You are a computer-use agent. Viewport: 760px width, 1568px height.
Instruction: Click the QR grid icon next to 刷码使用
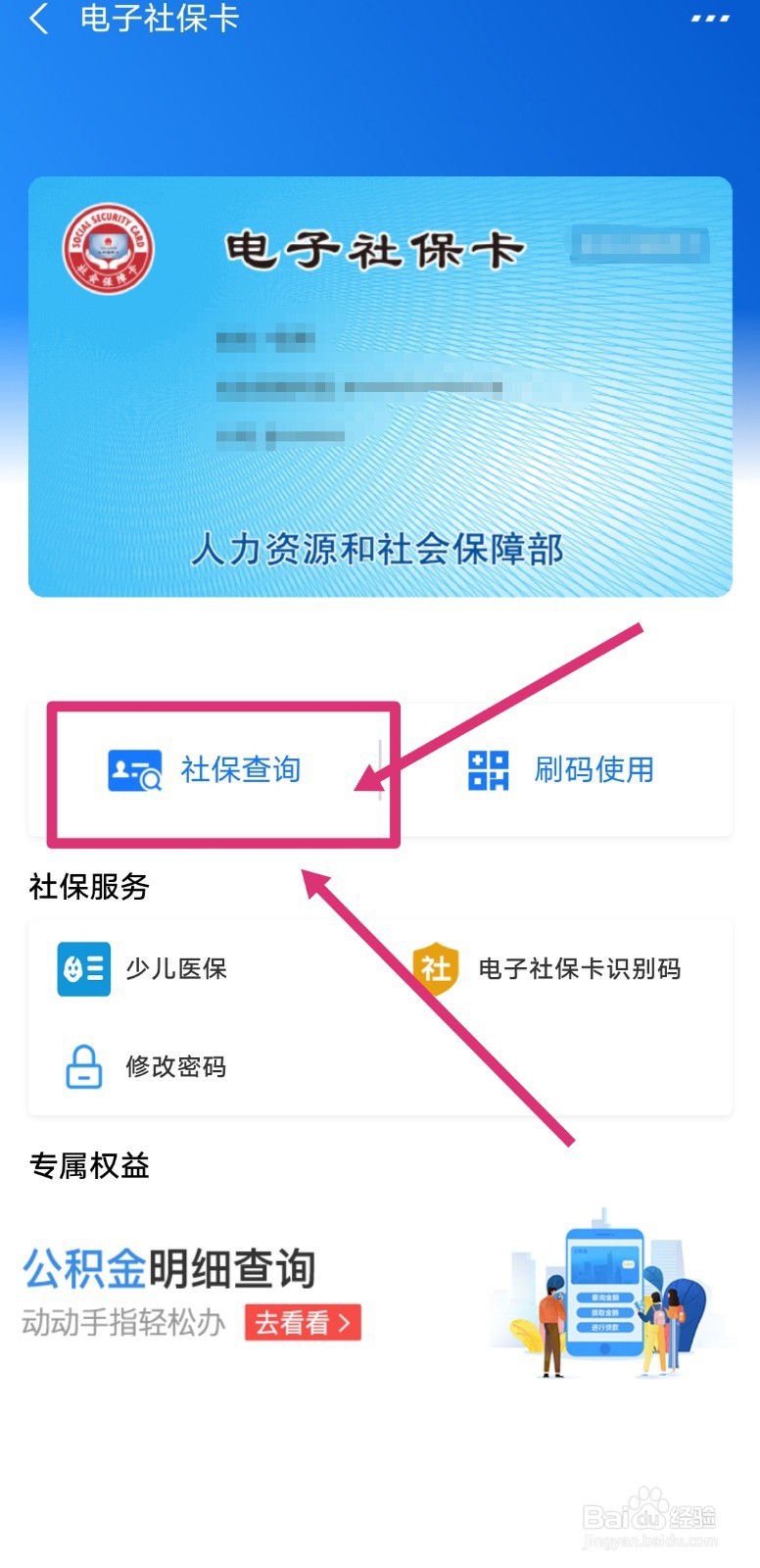tap(487, 770)
